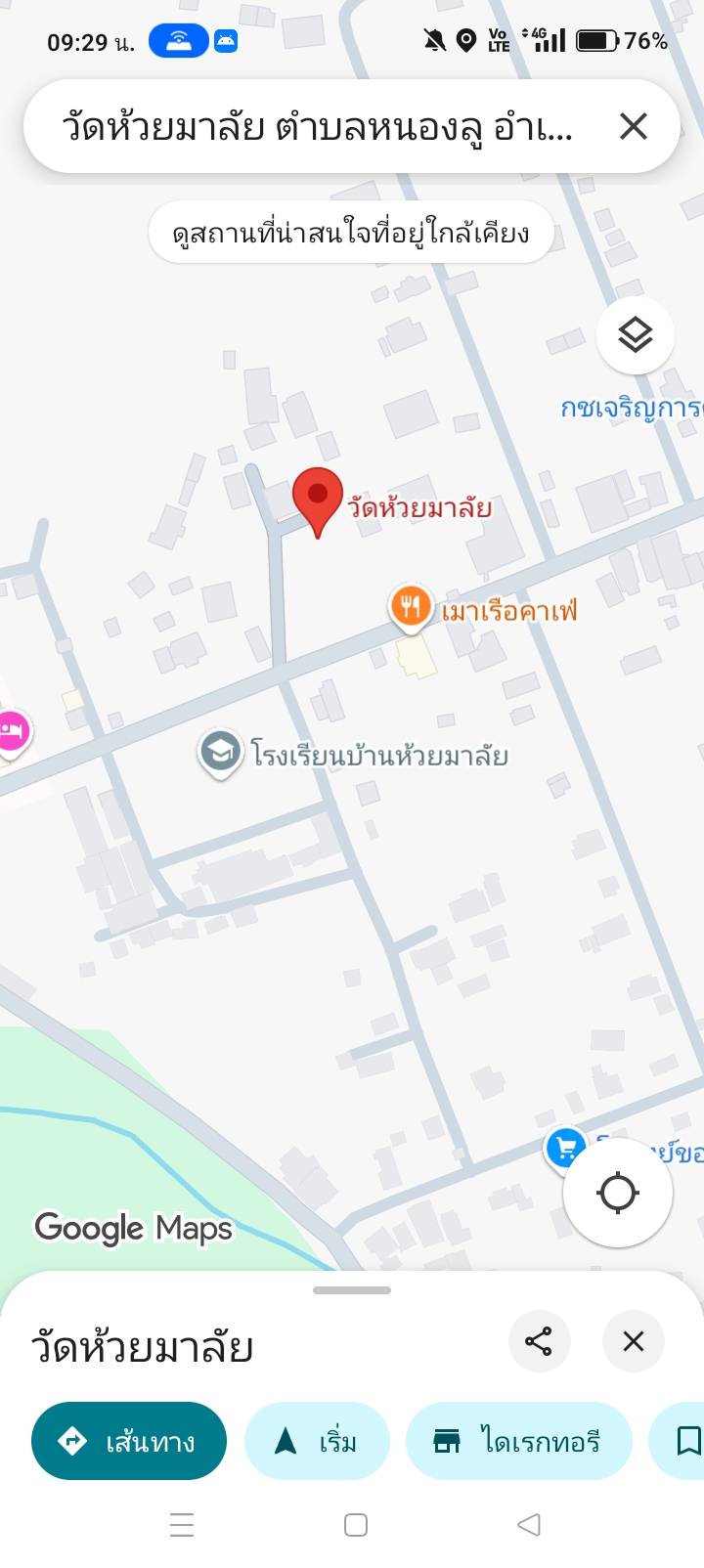Get directions with เส้นทาง button

point(129,1441)
